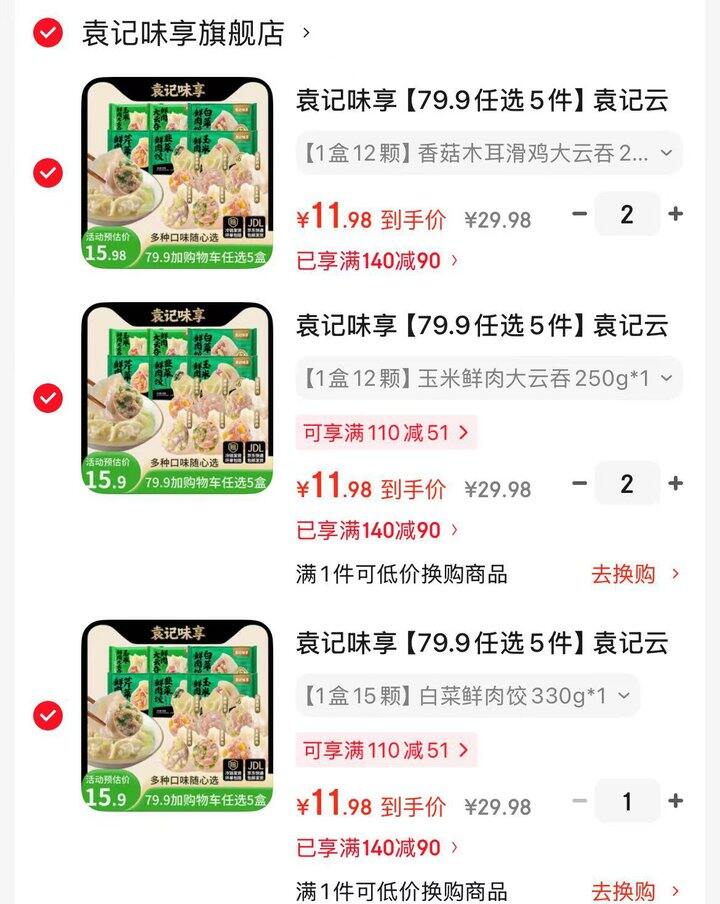Deselect the 玉米鲜肉大云吞 item checkbox
The image size is (720, 904).
[47, 399]
